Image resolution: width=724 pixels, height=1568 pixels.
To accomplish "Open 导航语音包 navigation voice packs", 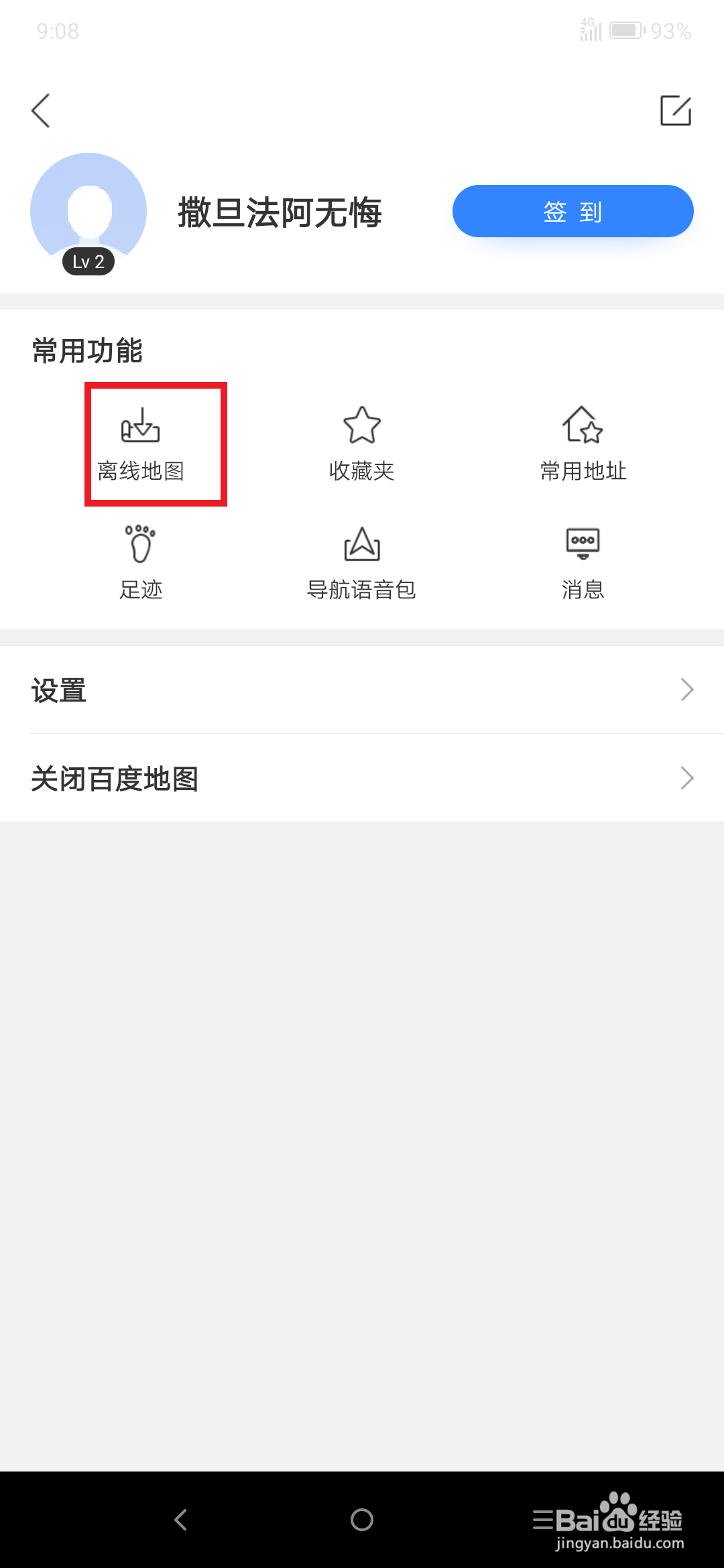I will click(x=362, y=562).
